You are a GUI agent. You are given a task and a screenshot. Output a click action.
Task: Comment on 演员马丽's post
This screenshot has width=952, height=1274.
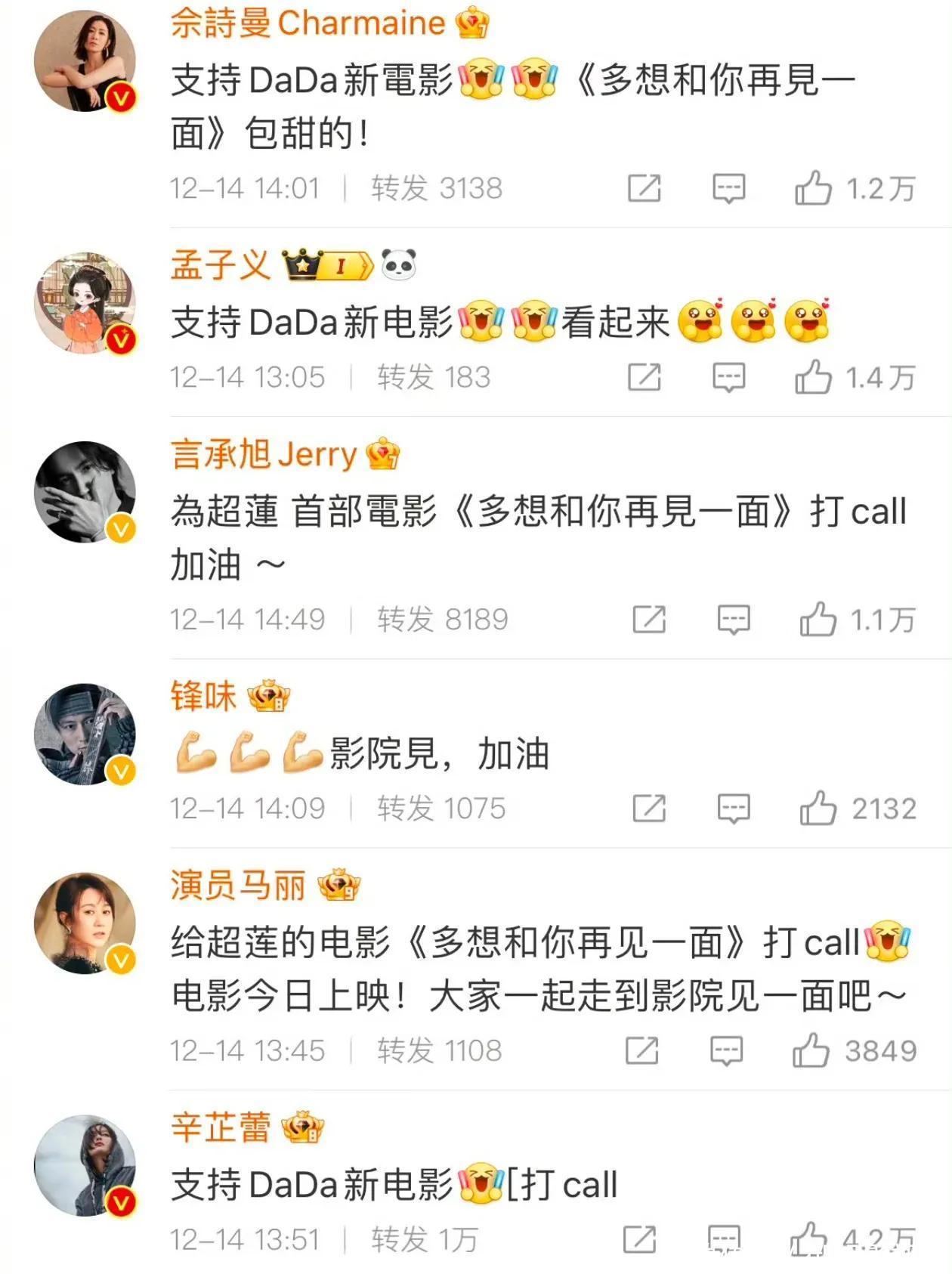(x=726, y=1051)
